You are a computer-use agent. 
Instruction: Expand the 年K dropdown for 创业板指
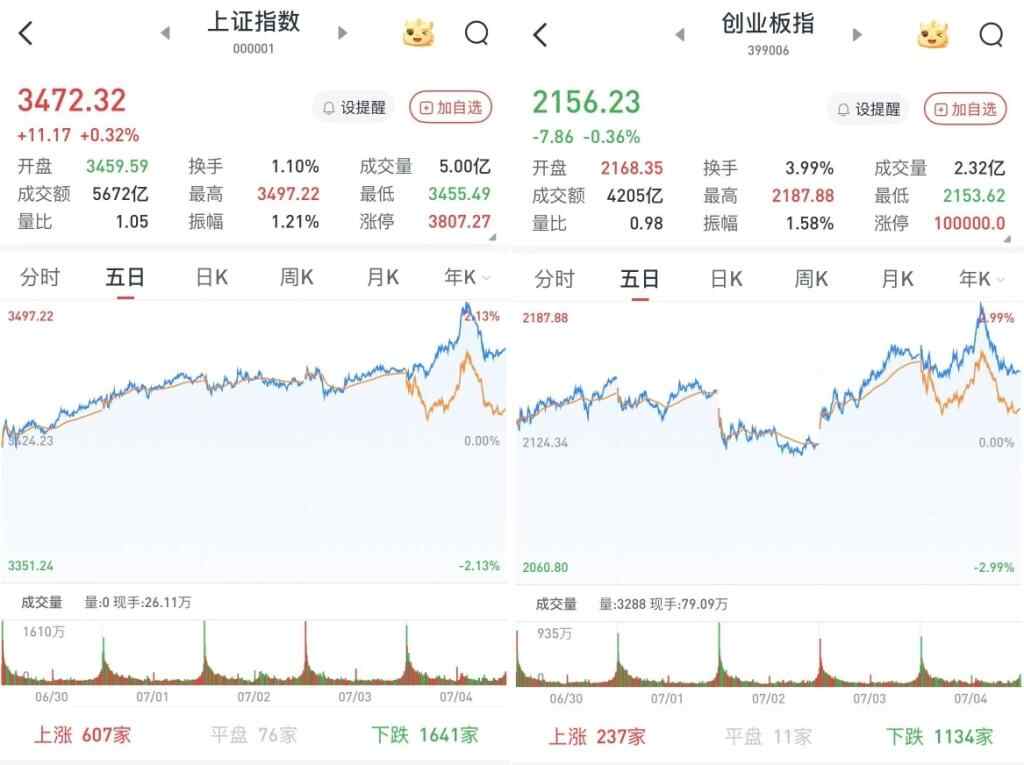[x=982, y=278]
